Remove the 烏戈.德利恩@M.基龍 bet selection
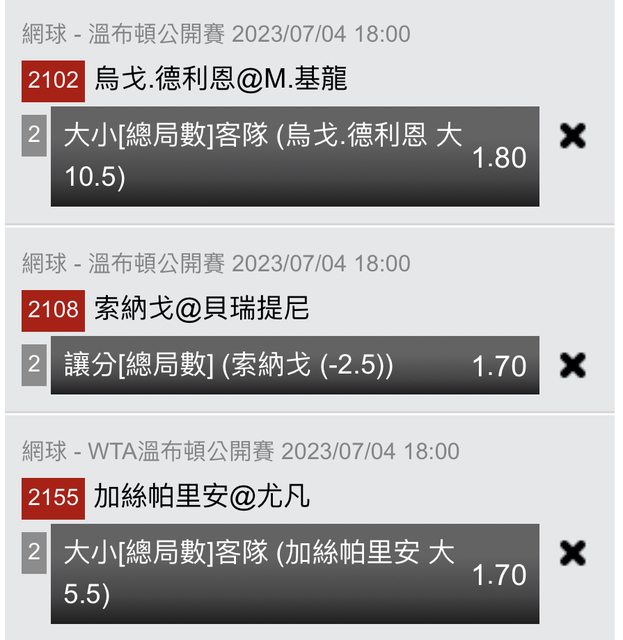 tap(573, 136)
